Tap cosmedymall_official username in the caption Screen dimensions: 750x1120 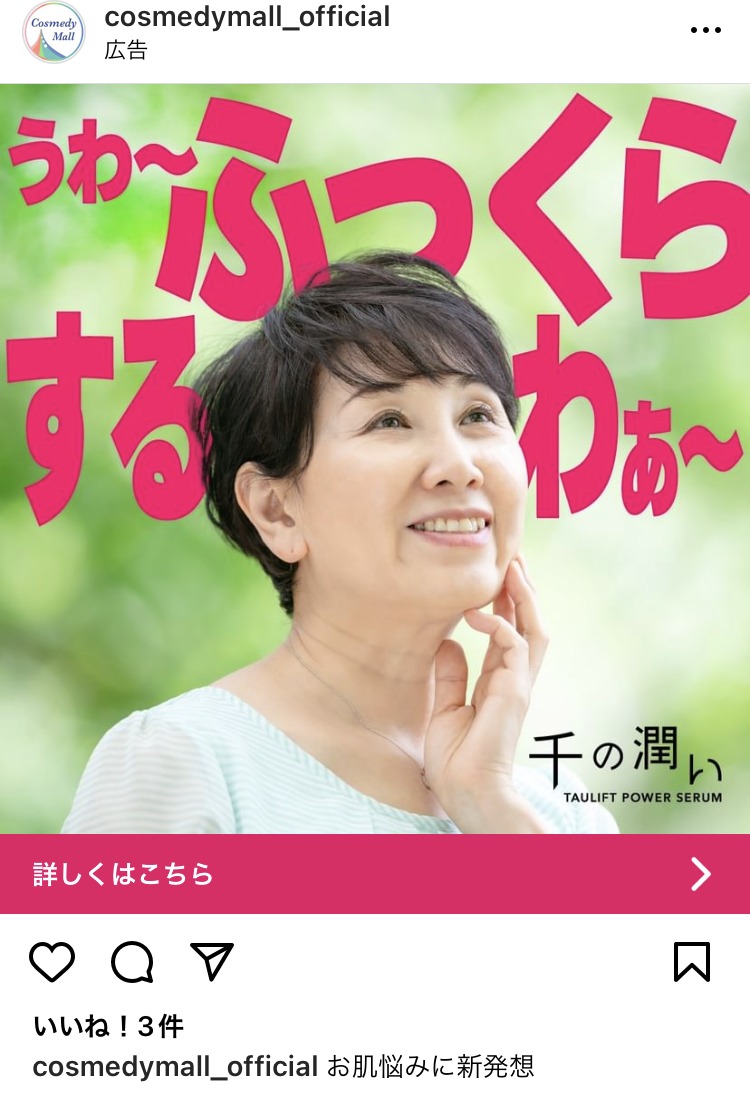[175, 1067]
